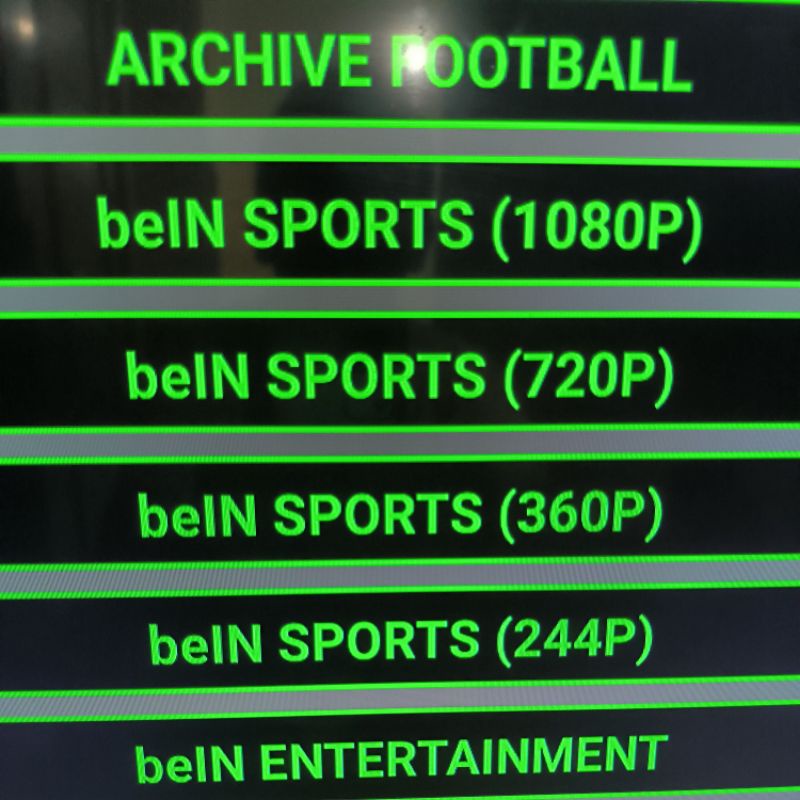Viewport: 800px width, 800px height.
Task: Choose beIN SPORTS (360P)
Action: coord(400,514)
